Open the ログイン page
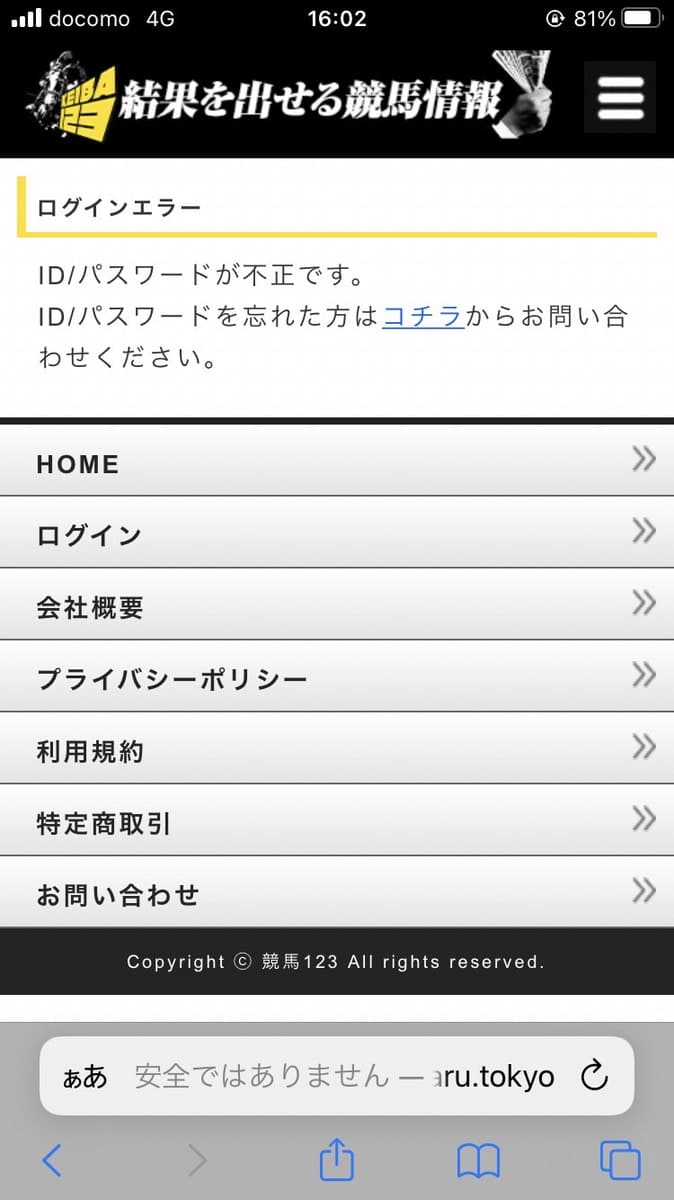This screenshot has width=674, height=1200. [x=337, y=535]
